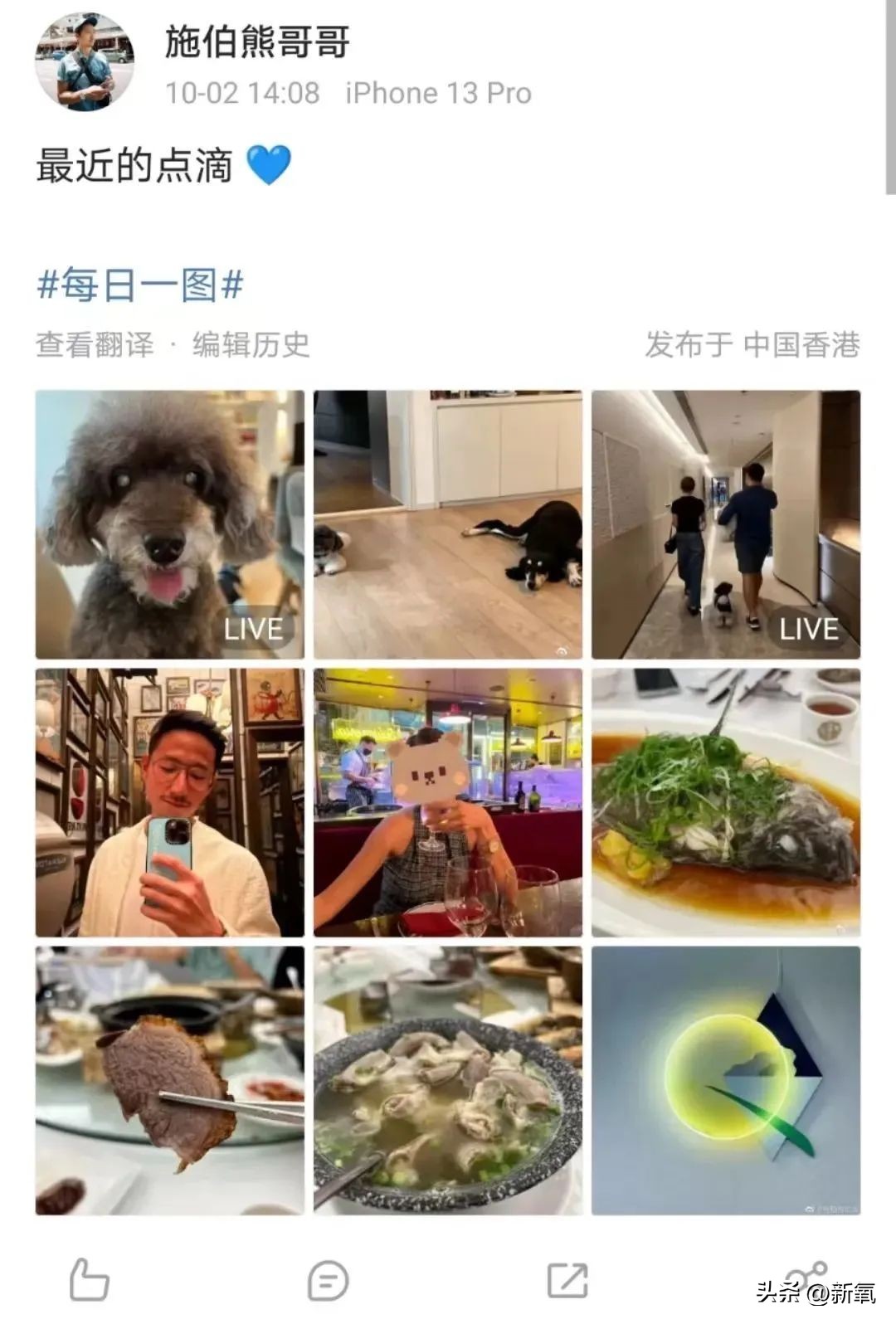This screenshot has height=1324, width=896.
Task: Open the mirror selfie photo
Action: 169,802
